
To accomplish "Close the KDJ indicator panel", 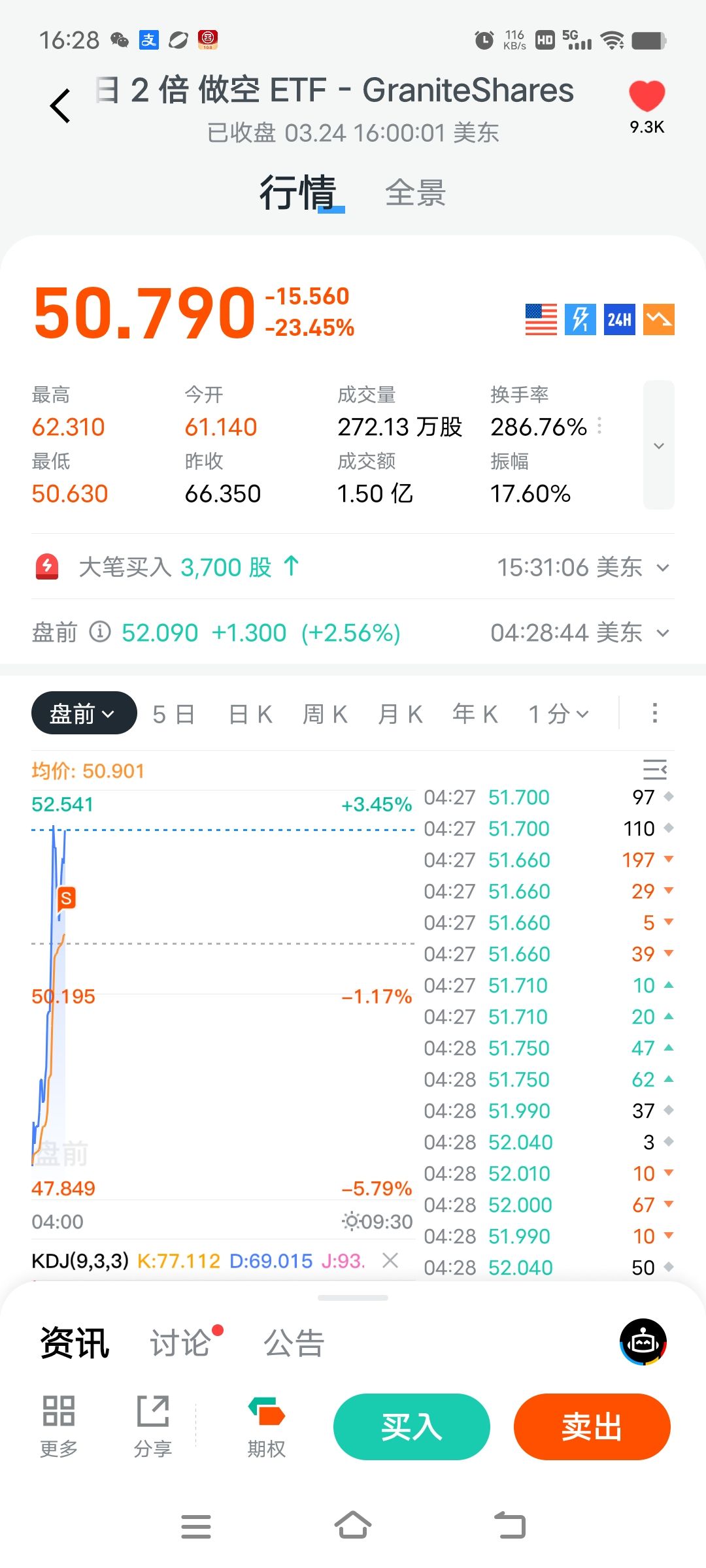I will tap(390, 1260).
